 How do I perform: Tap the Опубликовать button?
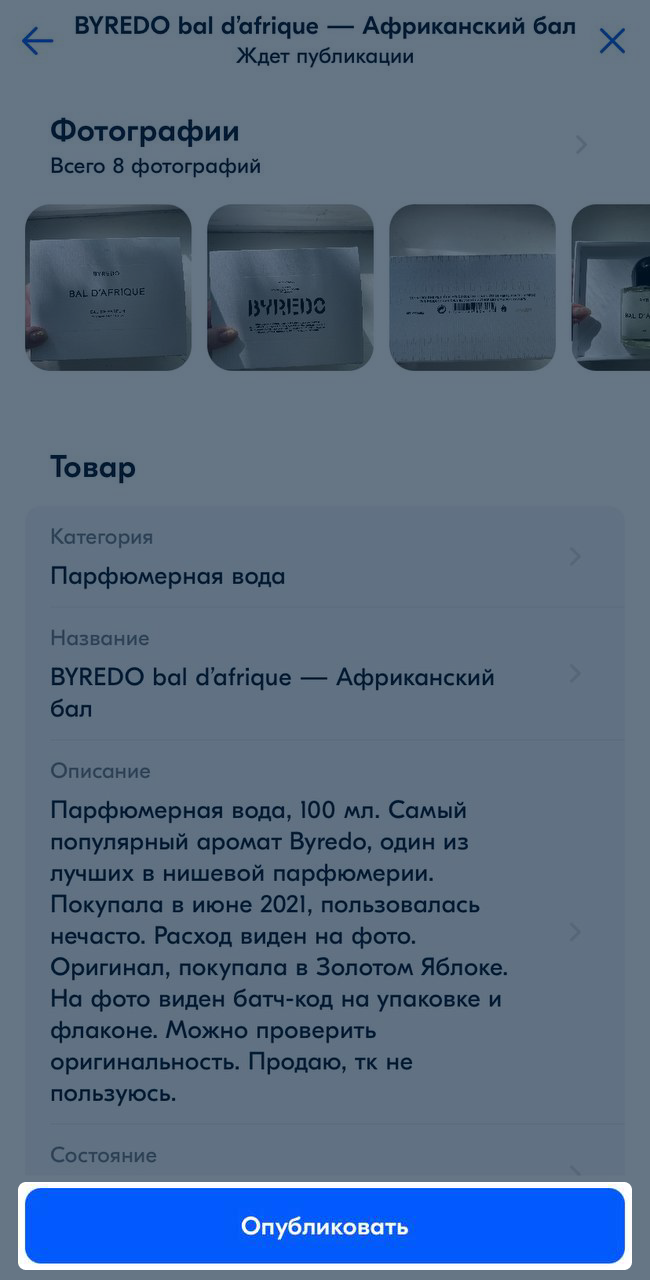coord(325,1226)
